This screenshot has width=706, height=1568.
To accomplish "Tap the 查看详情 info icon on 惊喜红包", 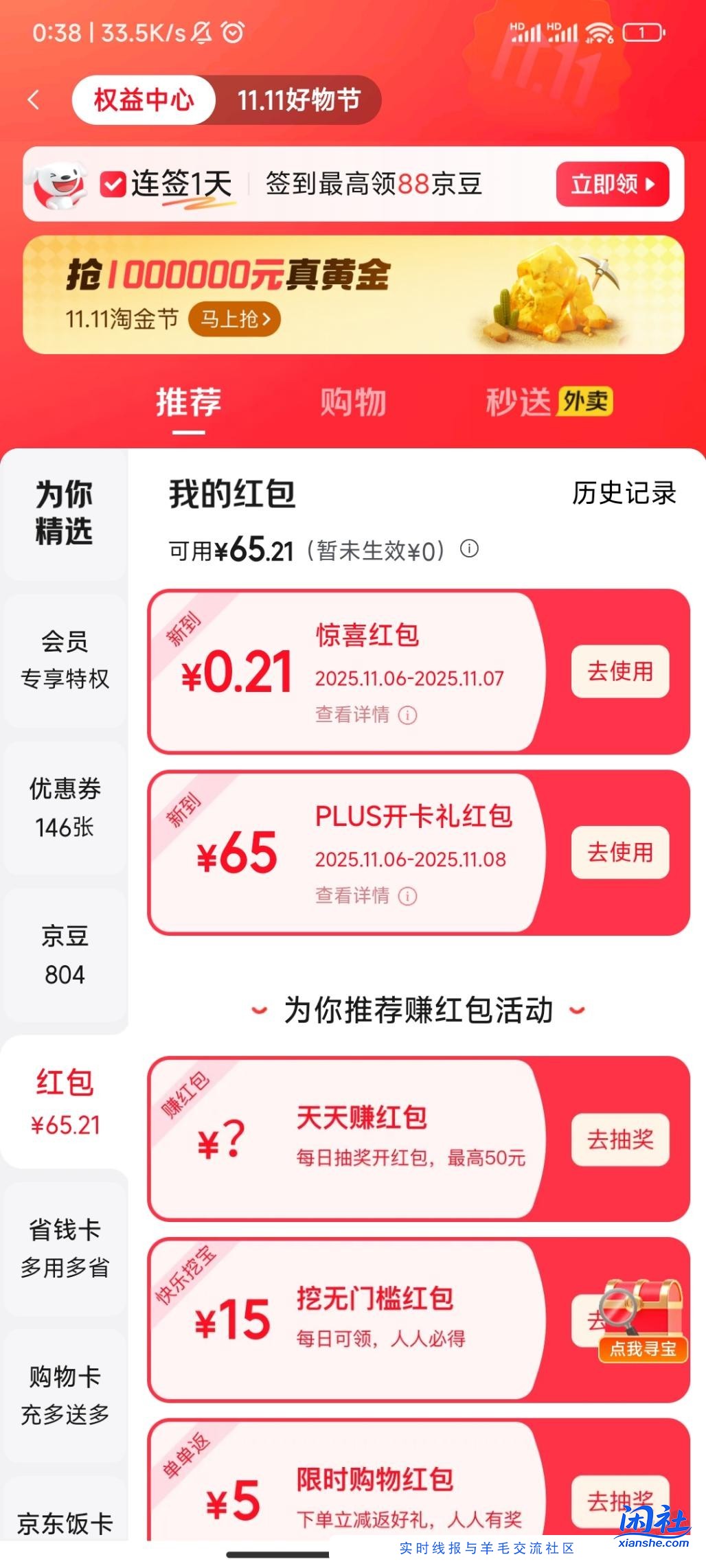I will click(409, 715).
